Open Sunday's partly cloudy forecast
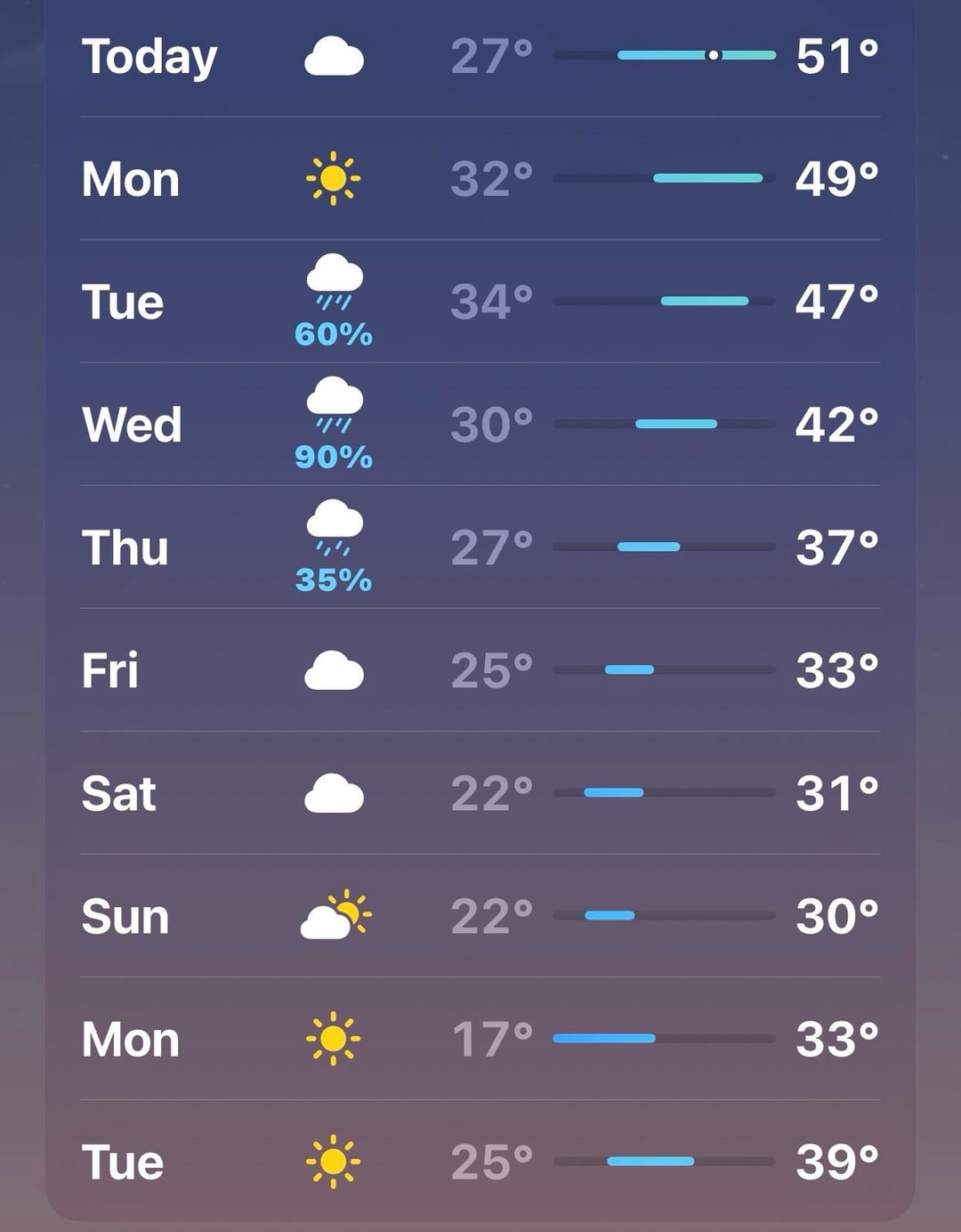 click(480, 916)
